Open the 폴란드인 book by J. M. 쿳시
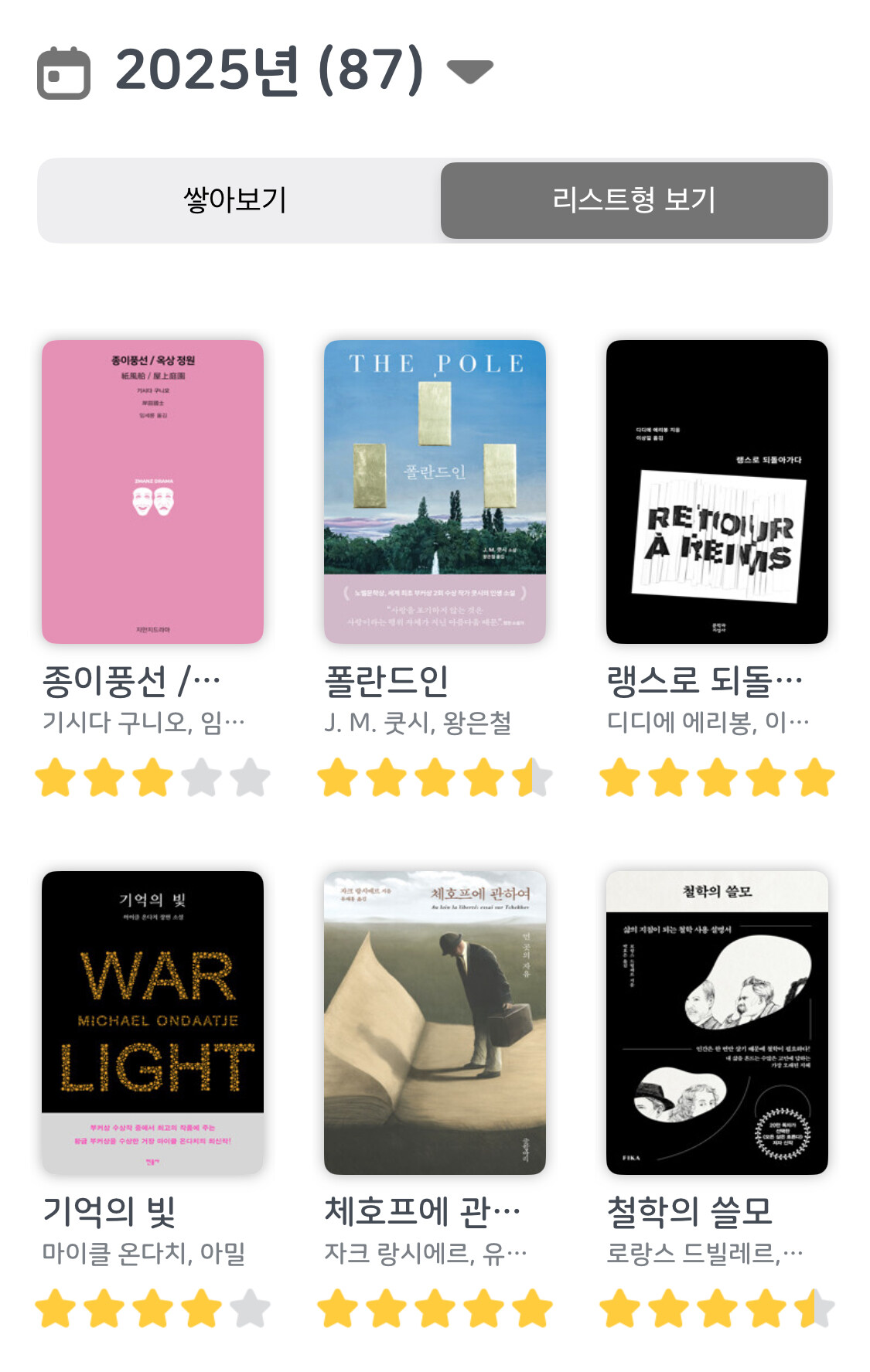This screenshot has height=1372, width=870. click(x=435, y=492)
